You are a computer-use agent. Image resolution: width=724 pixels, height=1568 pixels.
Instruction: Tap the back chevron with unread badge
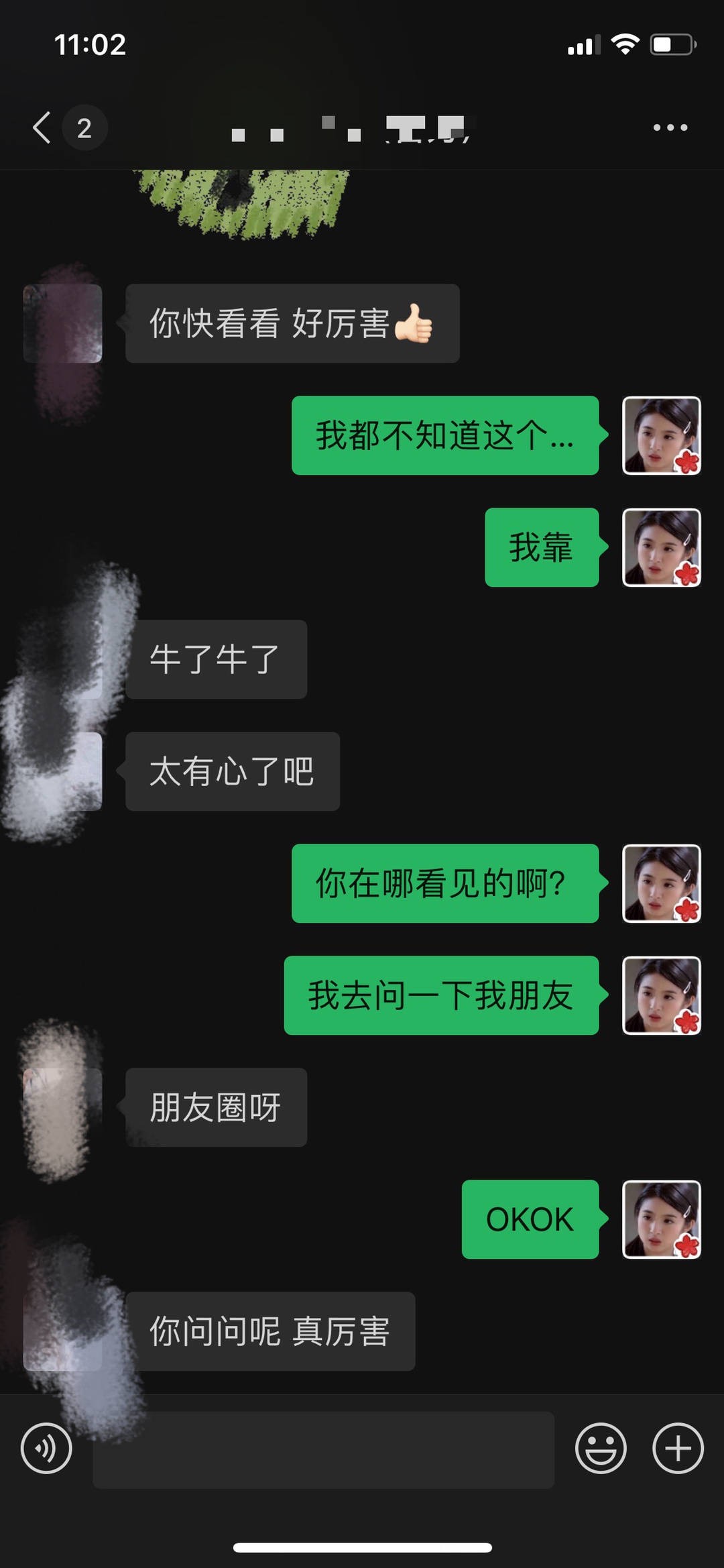[x=64, y=127]
